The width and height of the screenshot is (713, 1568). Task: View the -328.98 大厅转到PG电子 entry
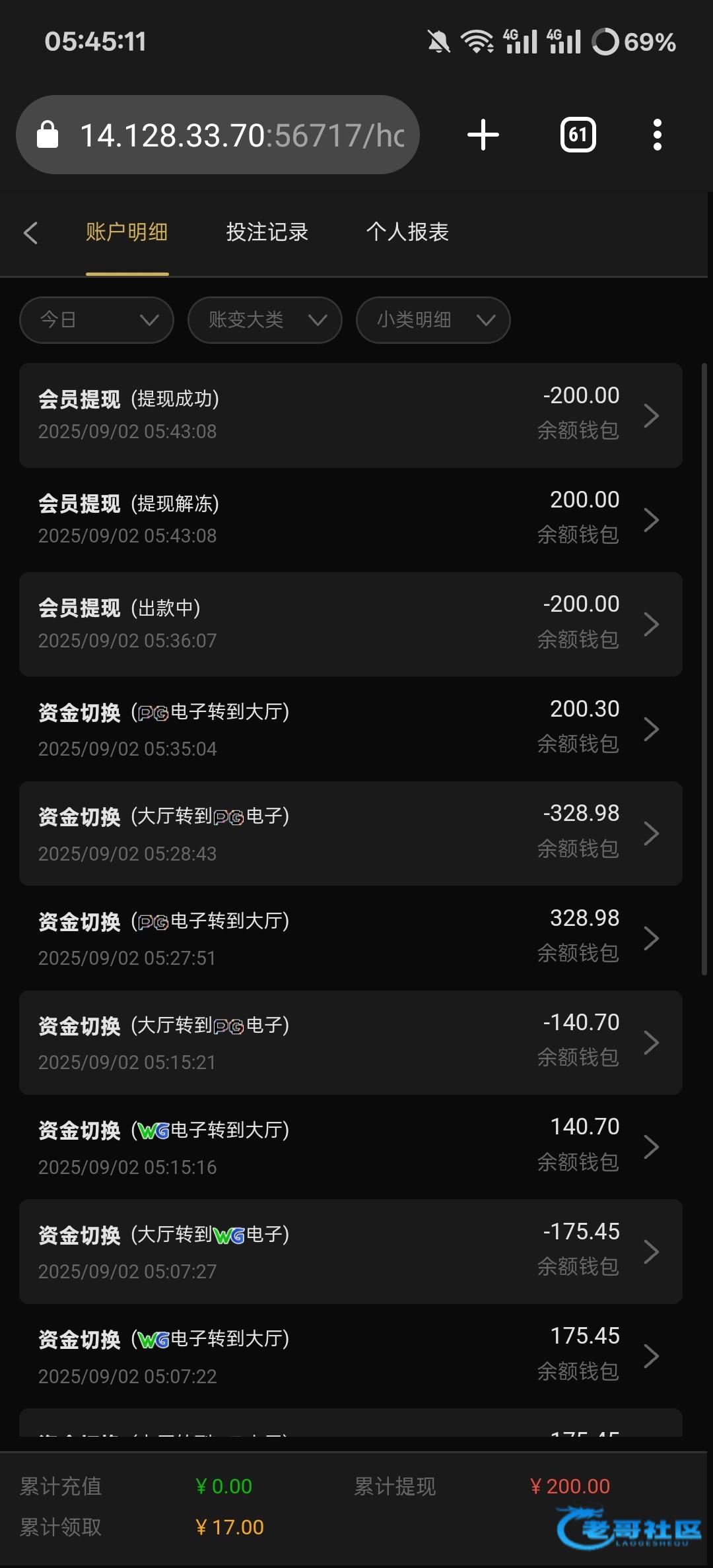tap(351, 833)
